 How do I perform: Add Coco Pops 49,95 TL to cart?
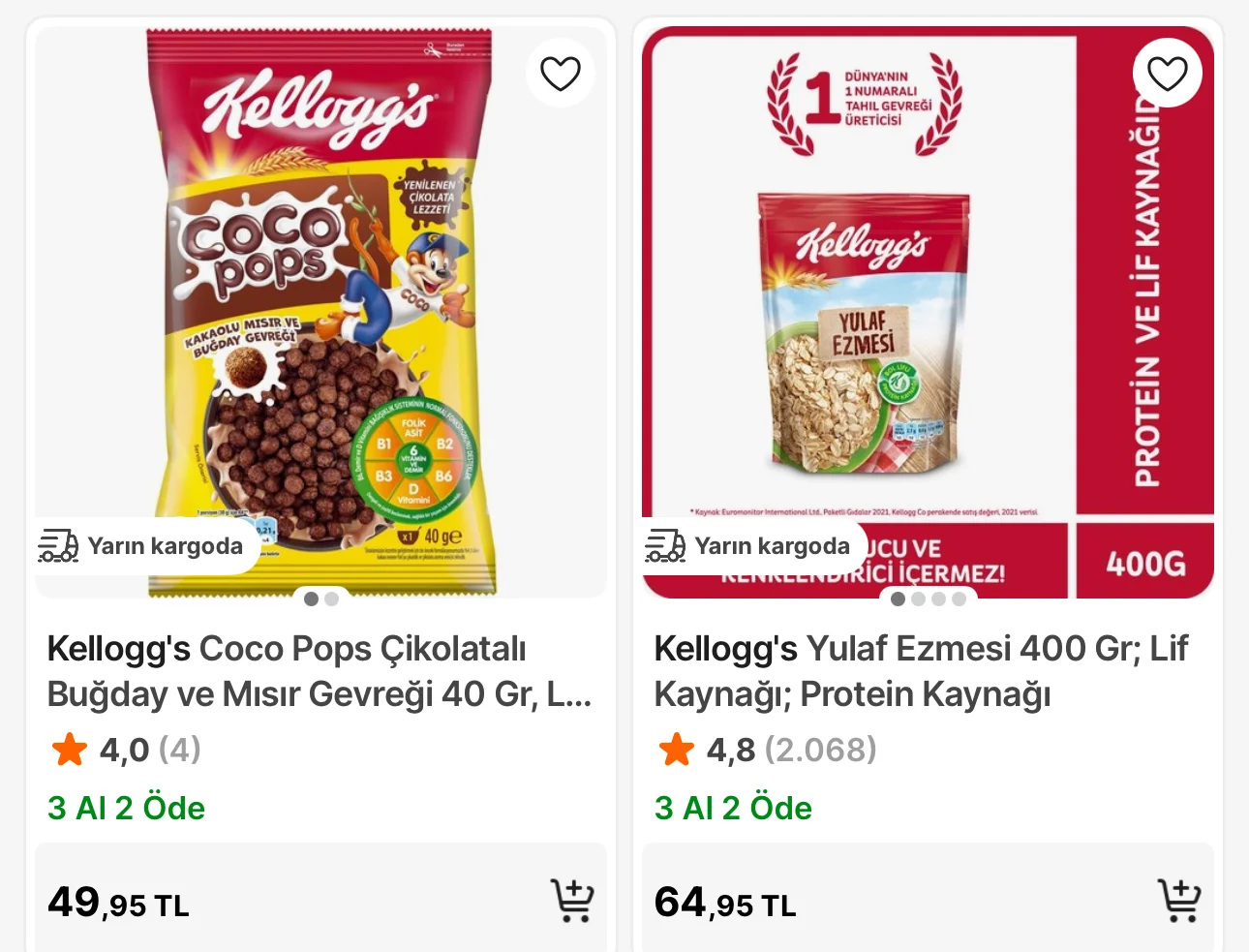tap(571, 901)
